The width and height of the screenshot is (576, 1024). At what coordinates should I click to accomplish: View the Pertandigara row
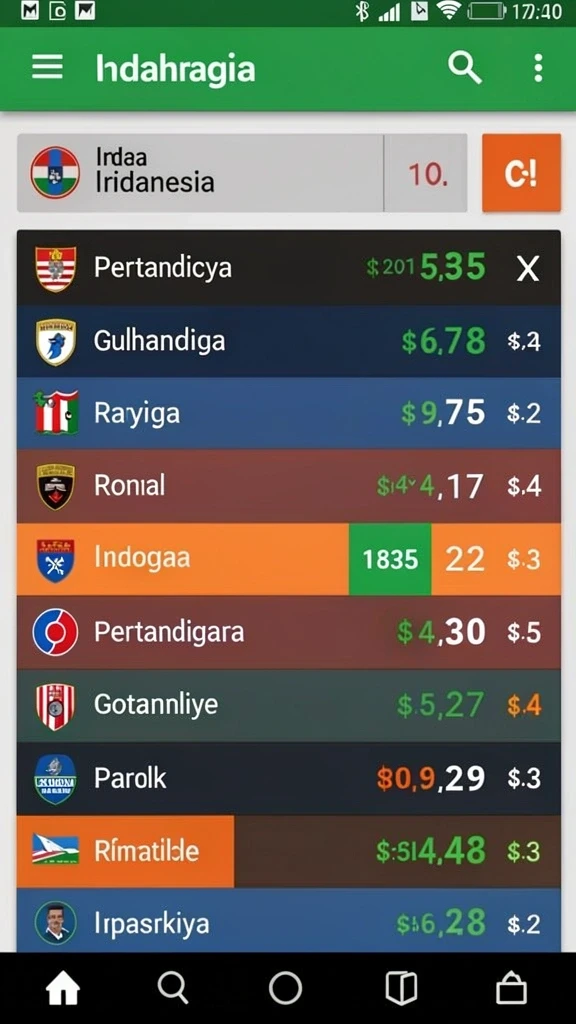tap(289, 632)
